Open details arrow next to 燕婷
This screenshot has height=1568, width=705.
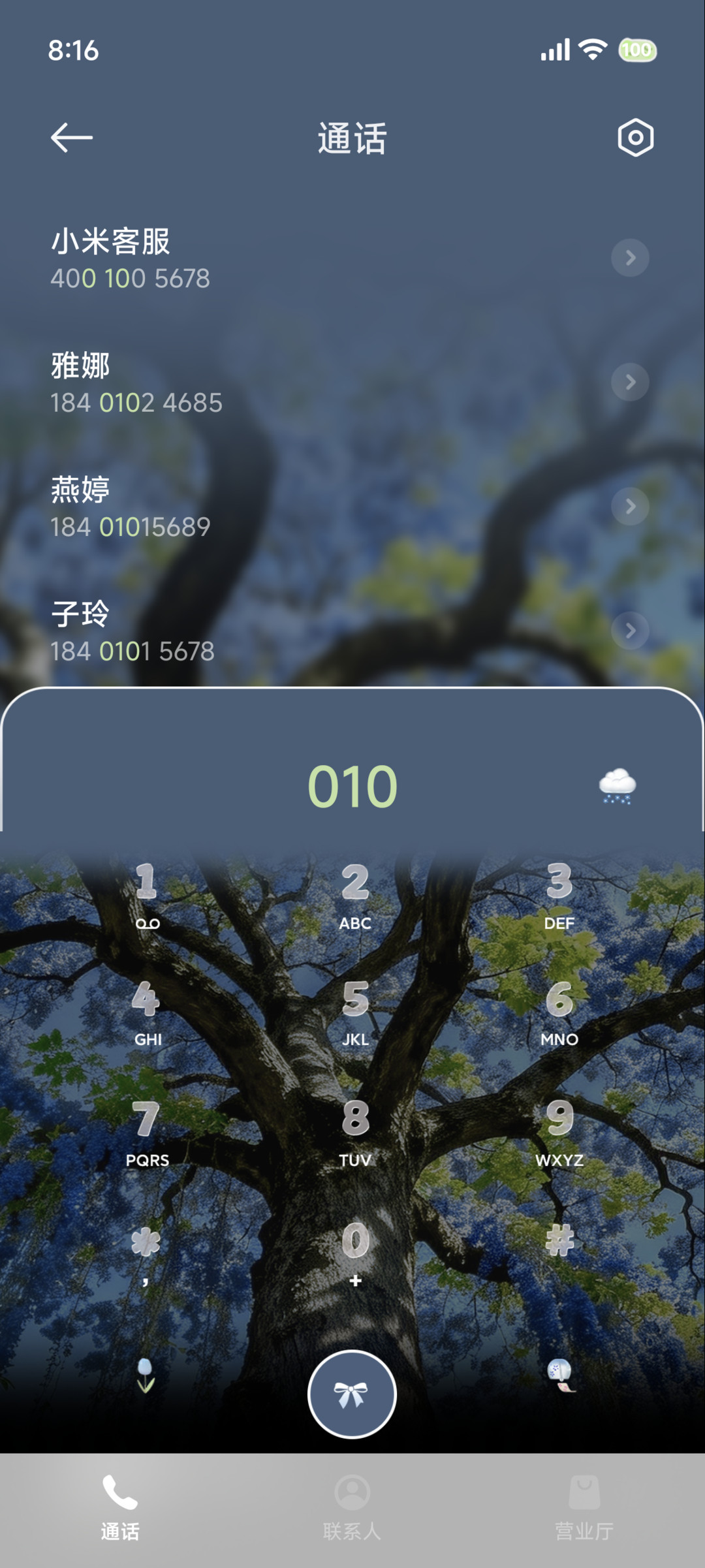(x=630, y=507)
